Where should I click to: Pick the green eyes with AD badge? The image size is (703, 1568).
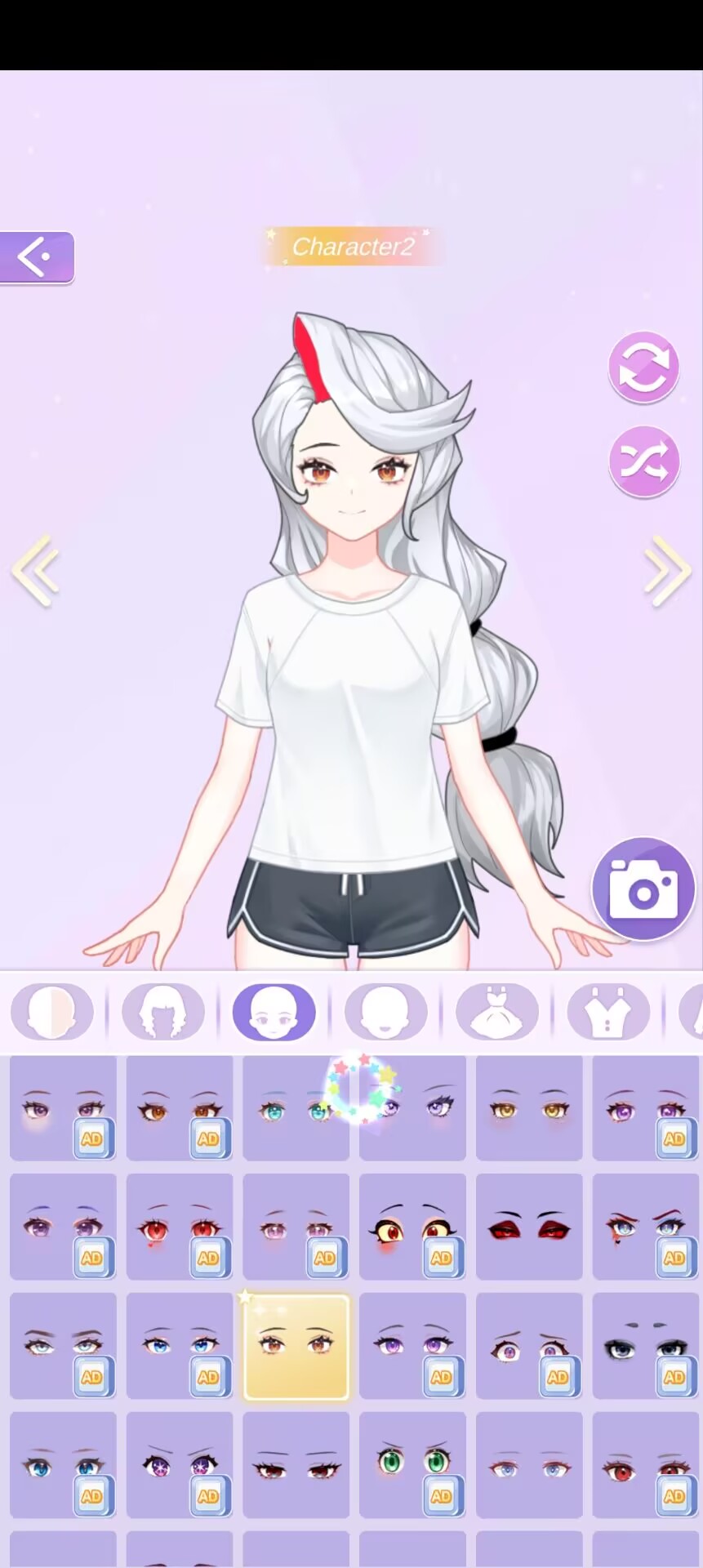(x=412, y=1463)
